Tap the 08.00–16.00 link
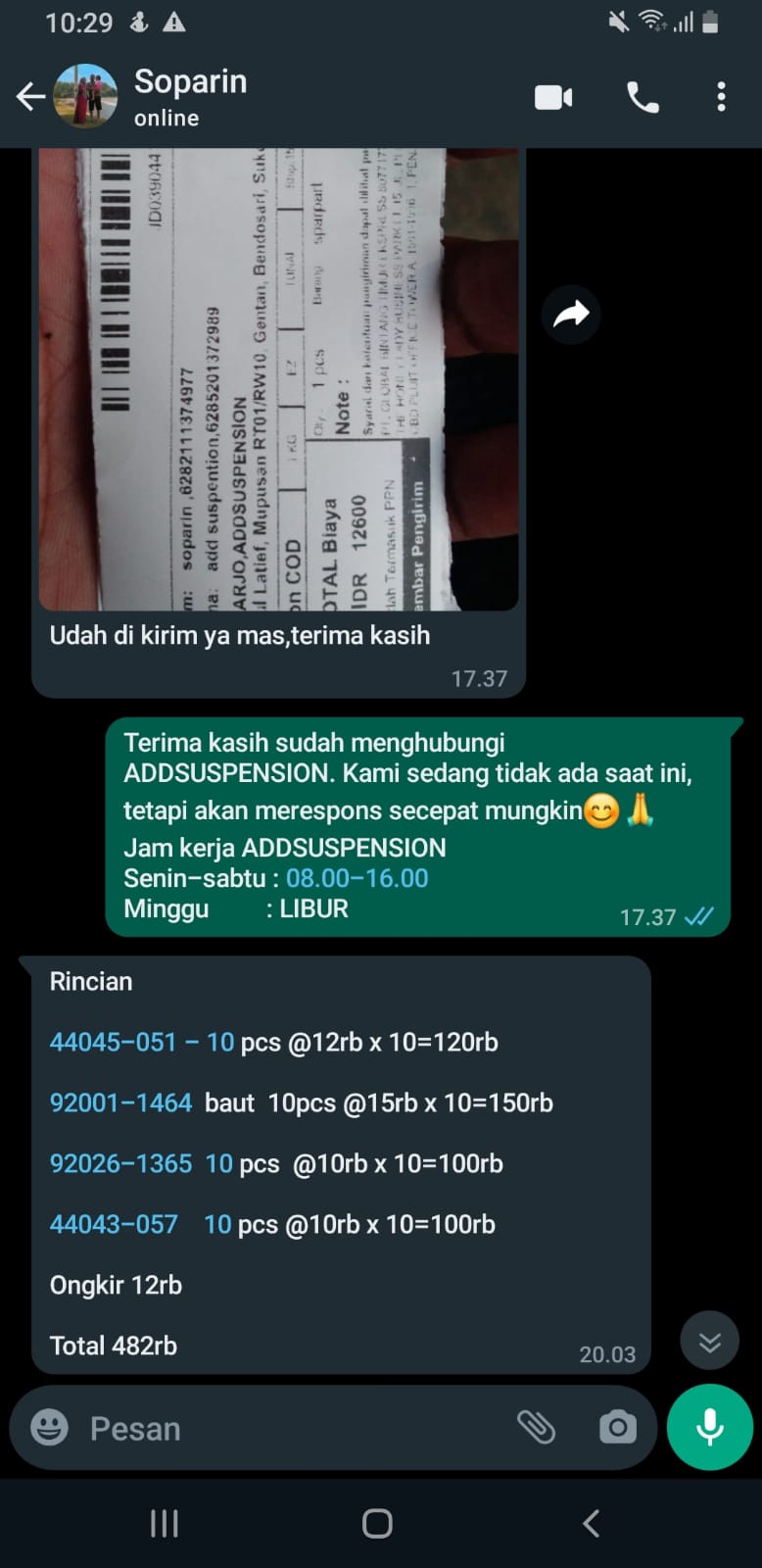This screenshot has width=762, height=1568. click(x=357, y=878)
